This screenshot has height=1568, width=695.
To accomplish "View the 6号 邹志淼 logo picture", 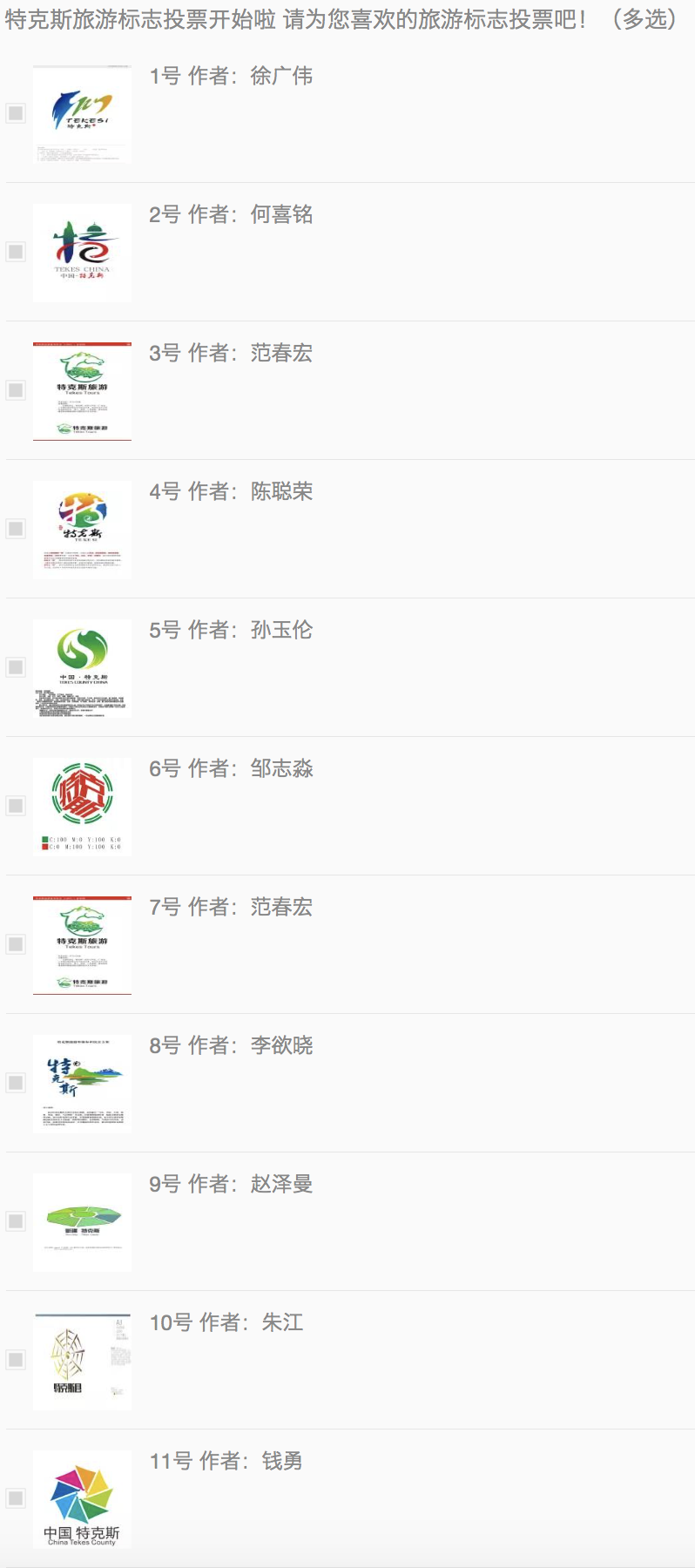I will click(83, 807).
